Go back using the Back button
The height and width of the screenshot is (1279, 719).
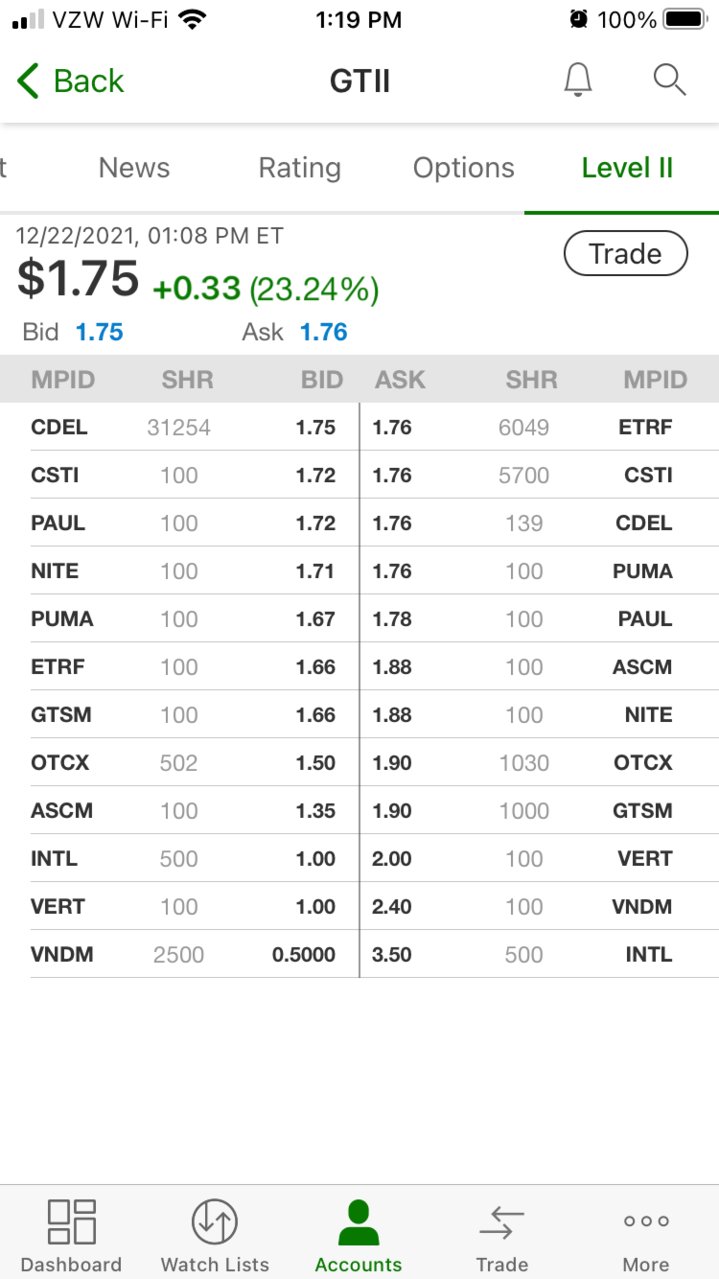[x=70, y=81]
